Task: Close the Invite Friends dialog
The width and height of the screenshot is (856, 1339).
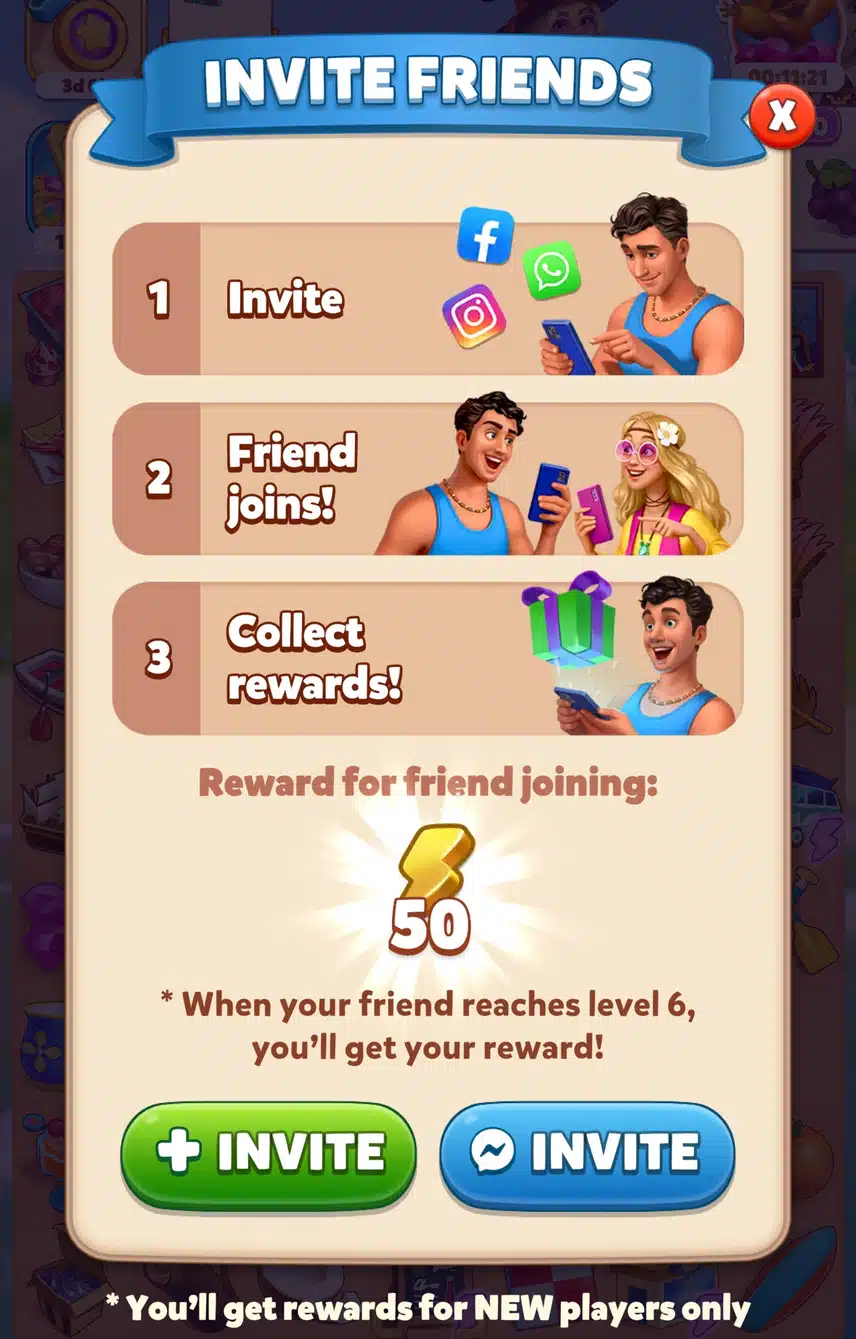Action: point(781,117)
